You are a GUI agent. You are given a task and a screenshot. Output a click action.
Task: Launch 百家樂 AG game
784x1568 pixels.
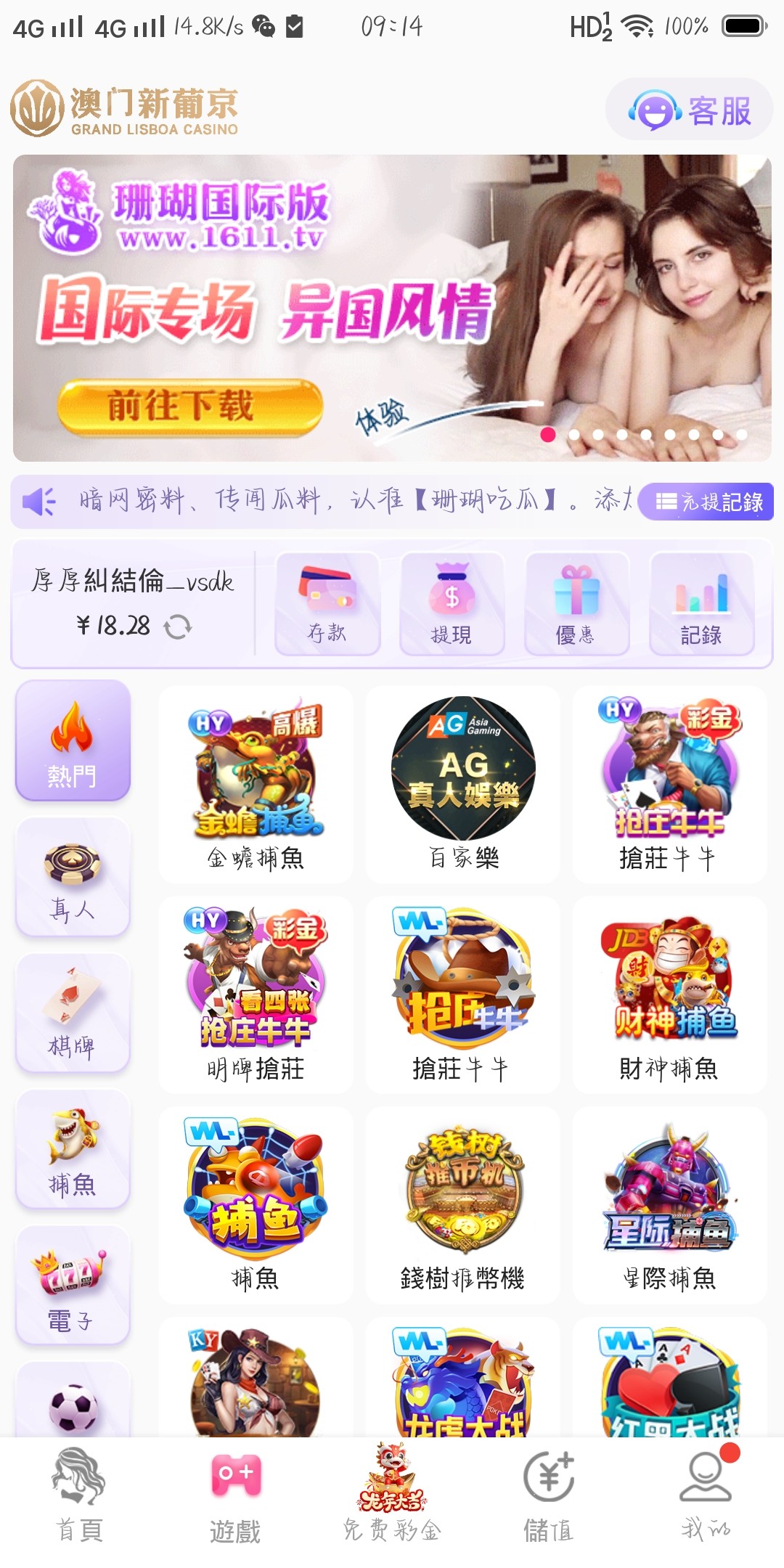point(463,784)
